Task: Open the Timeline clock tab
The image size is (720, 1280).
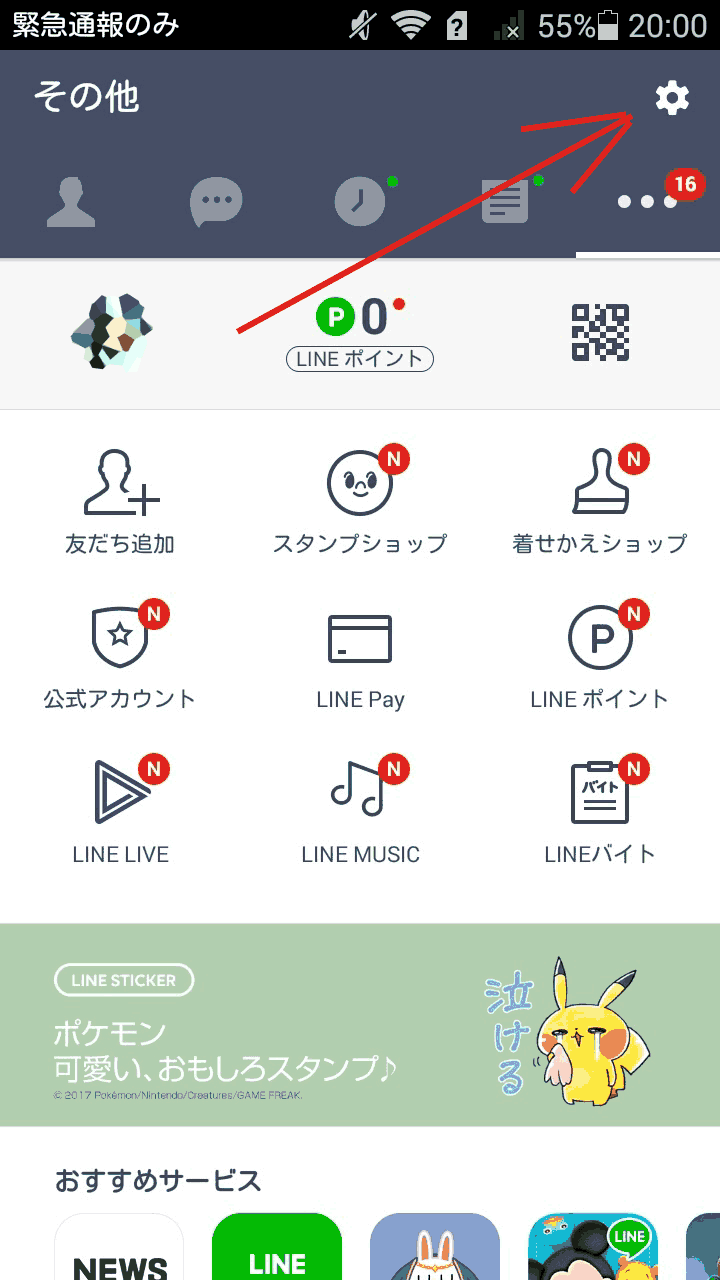Action: 359,203
